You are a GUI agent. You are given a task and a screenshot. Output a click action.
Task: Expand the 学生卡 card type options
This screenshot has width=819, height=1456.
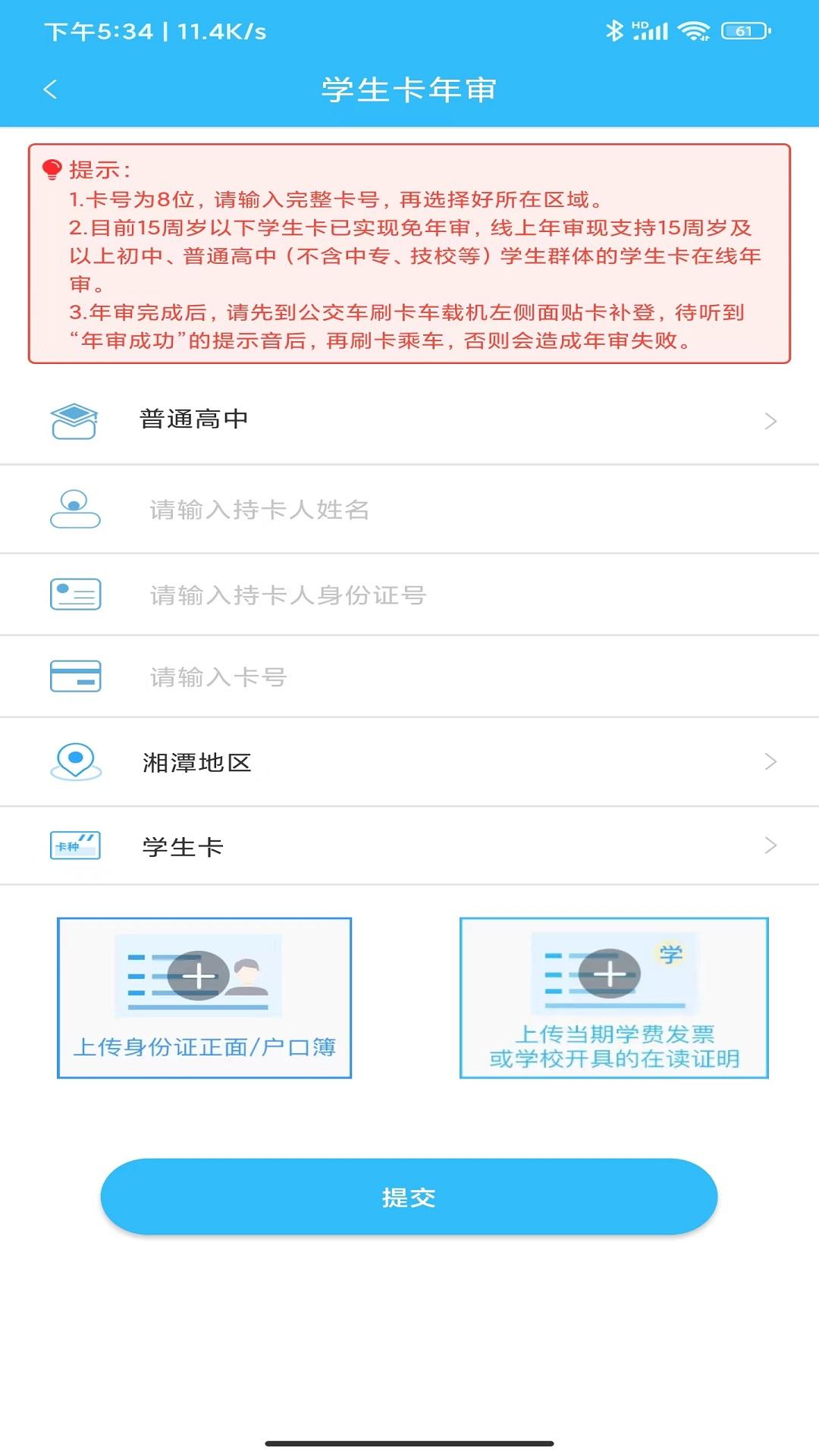409,844
